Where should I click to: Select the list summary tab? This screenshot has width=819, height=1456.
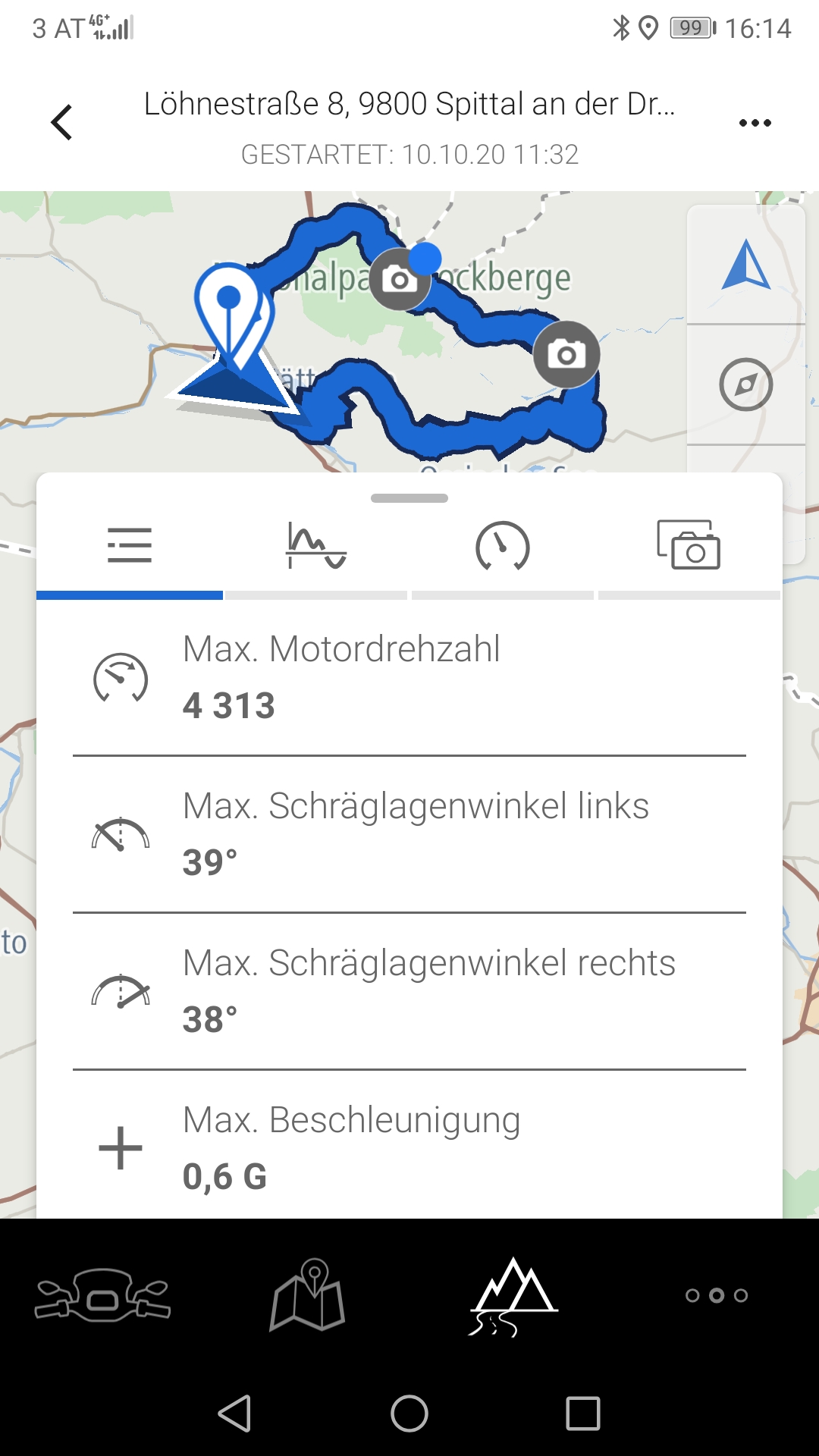(x=130, y=546)
